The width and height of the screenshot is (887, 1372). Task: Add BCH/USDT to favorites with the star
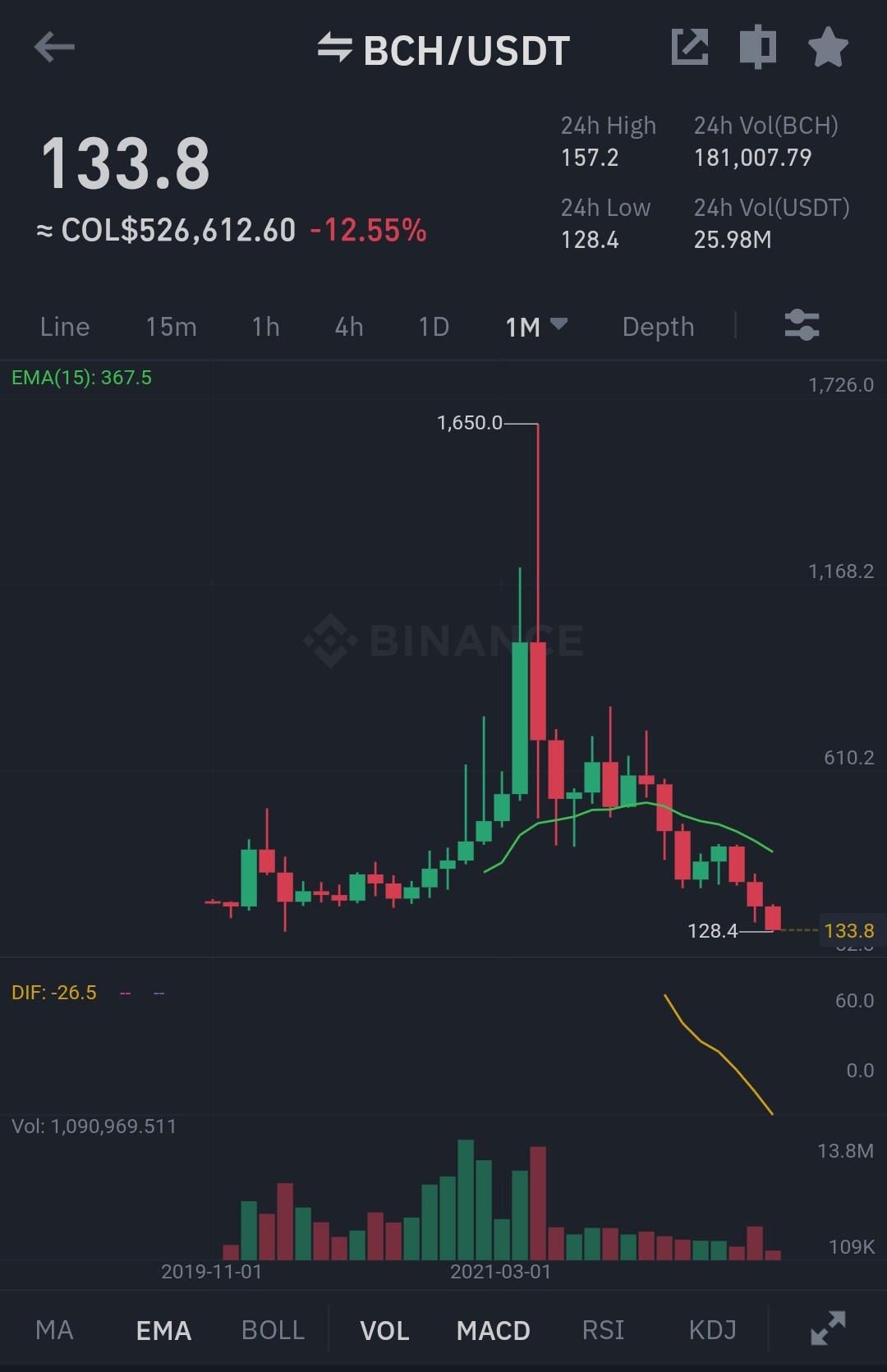tap(828, 47)
